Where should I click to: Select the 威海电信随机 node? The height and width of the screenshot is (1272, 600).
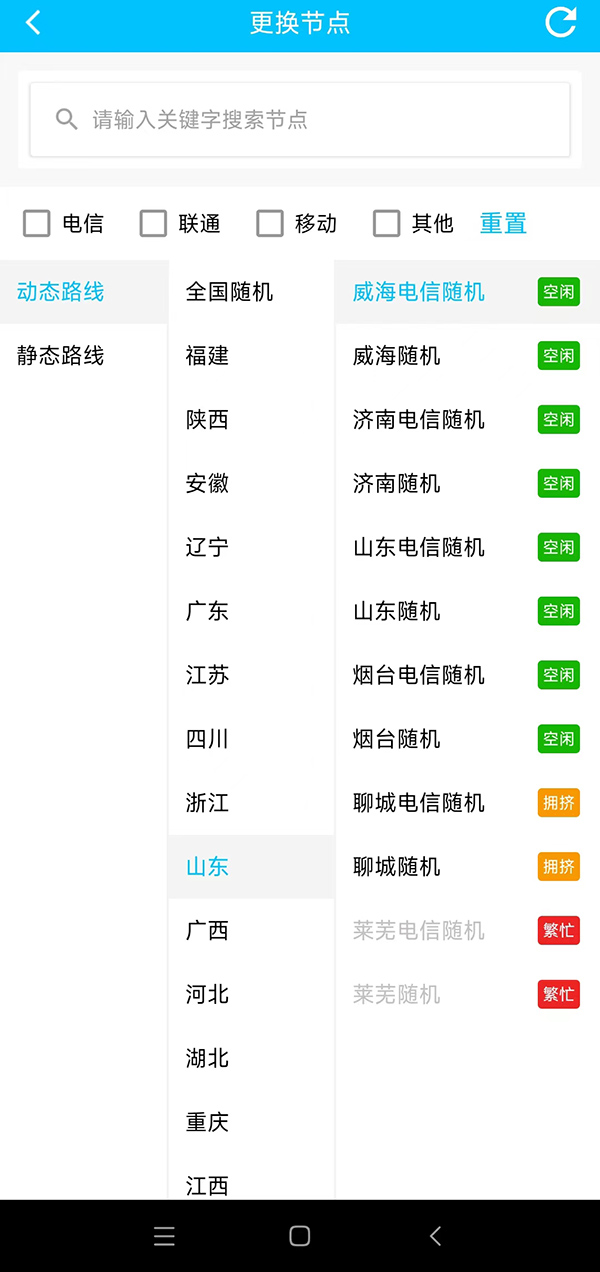(419, 292)
